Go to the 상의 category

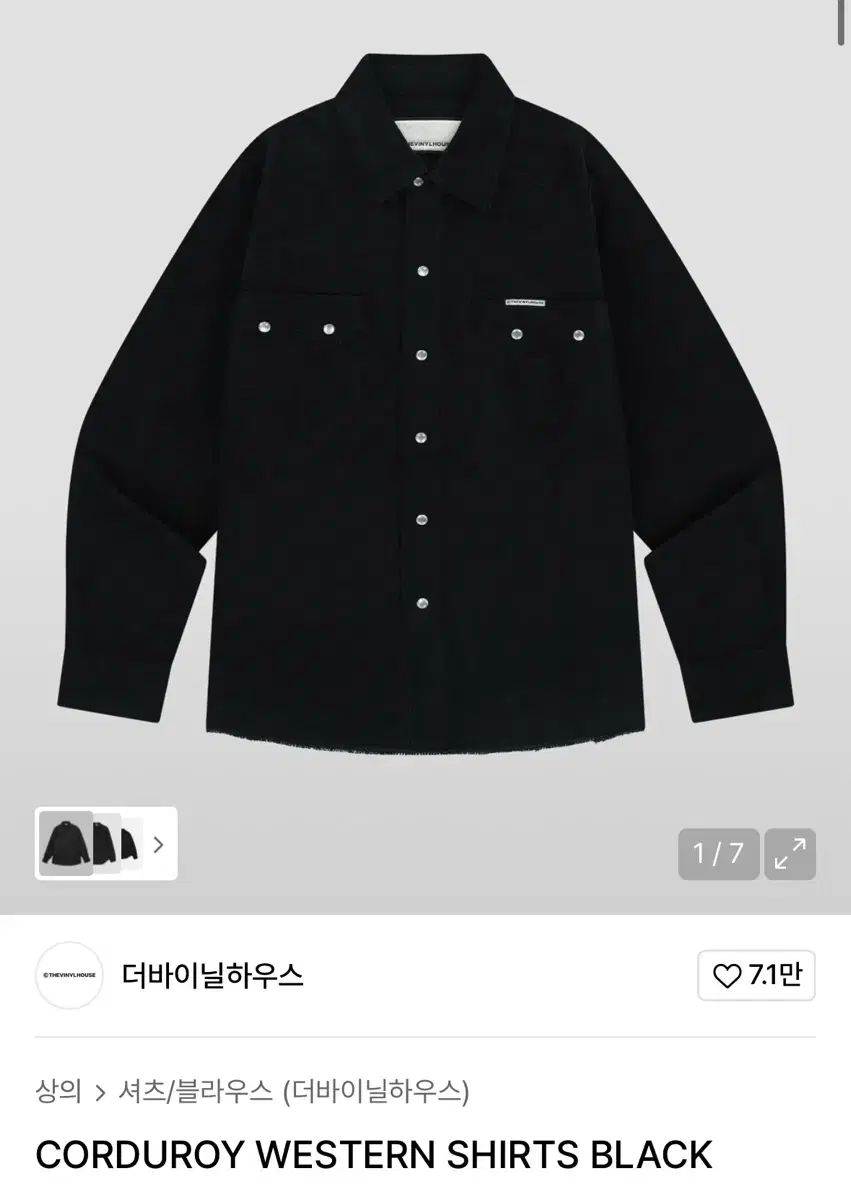(58, 1091)
